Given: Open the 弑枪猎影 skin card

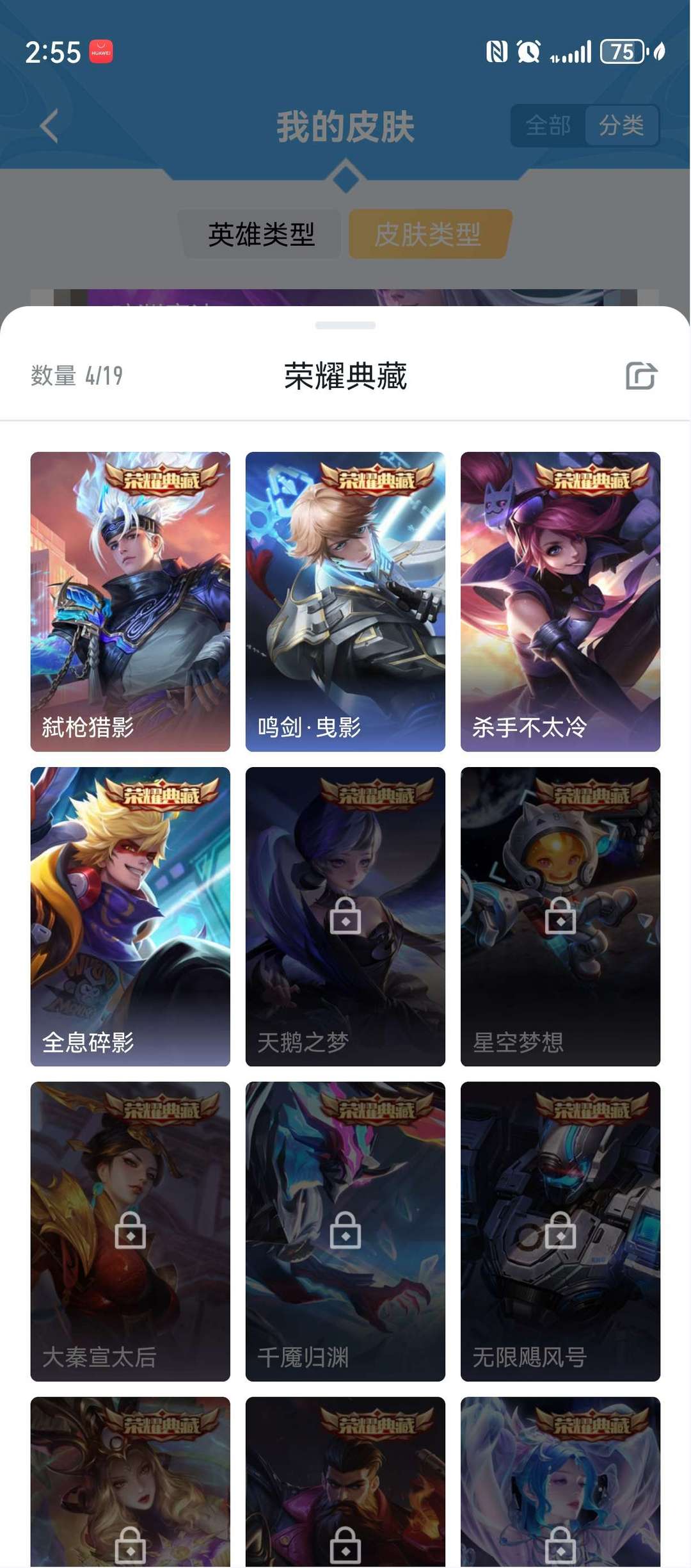Looking at the screenshot, I should 130,601.
